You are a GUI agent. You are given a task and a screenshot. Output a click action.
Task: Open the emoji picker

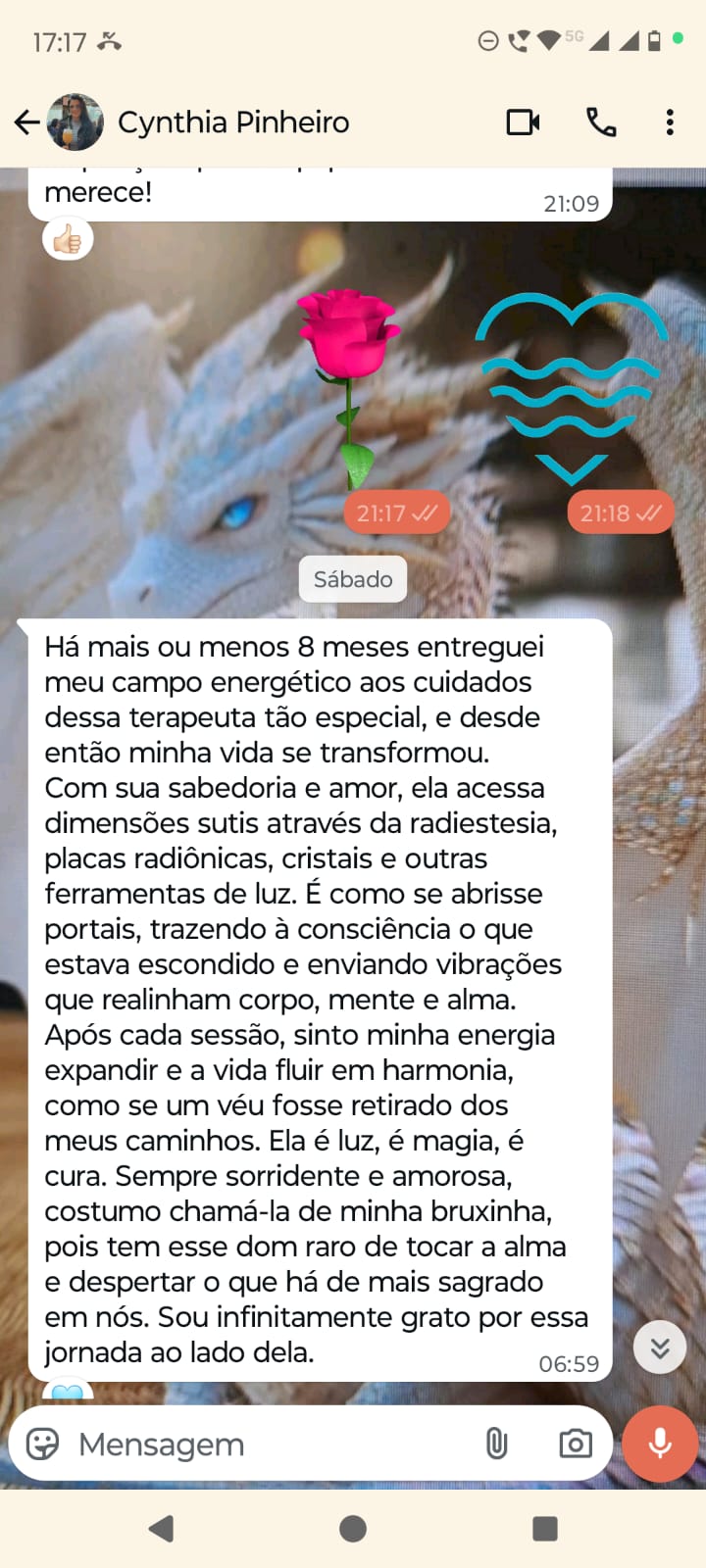(x=43, y=1444)
